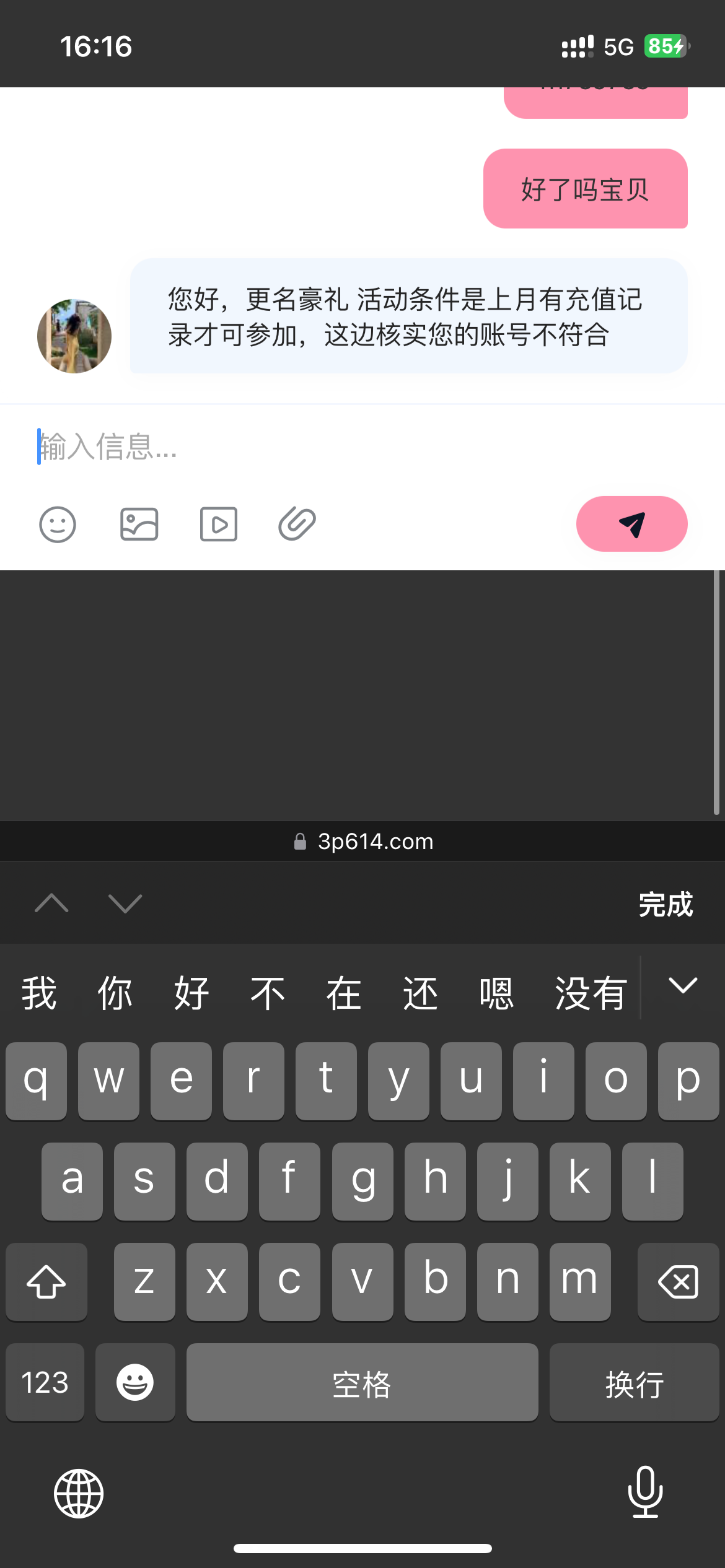This screenshot has height=1568, width=725.
Task: Send the message with the pink arrow button
Action: tap(631, 524)
